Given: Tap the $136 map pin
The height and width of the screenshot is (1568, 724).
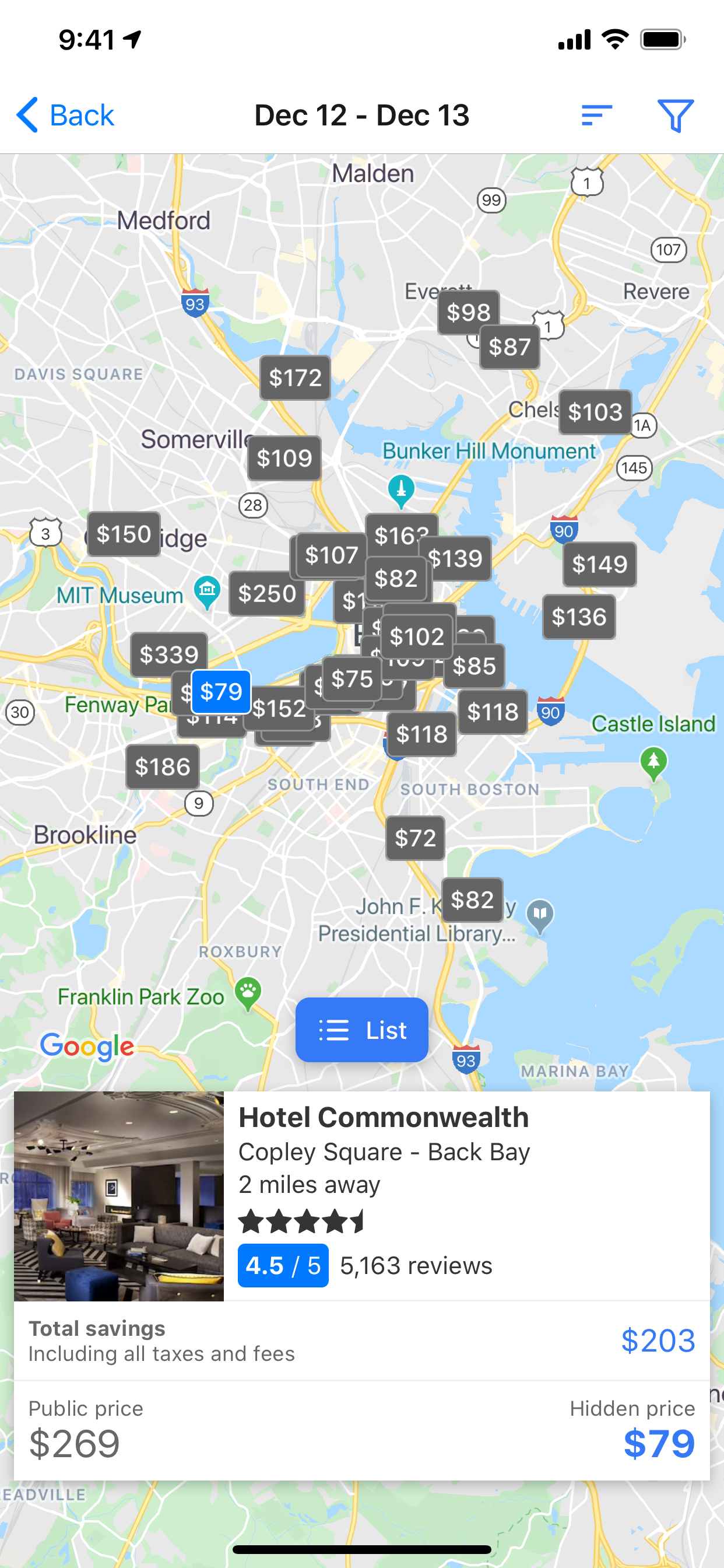Looking at the screenshot, I should [579, 617].
